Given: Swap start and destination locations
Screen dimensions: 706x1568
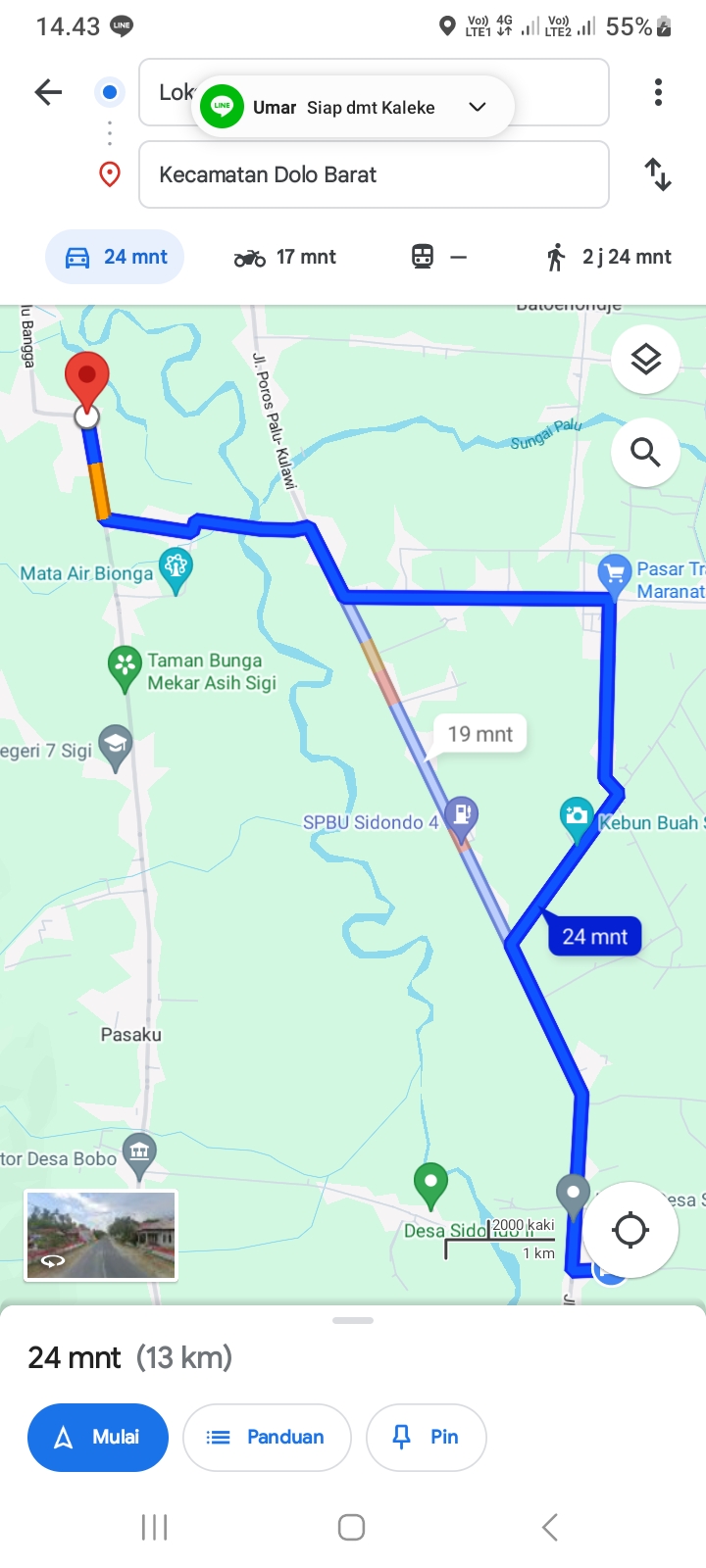Looking at the screenshot, I should pyautogui.click(x=658, y=174).
